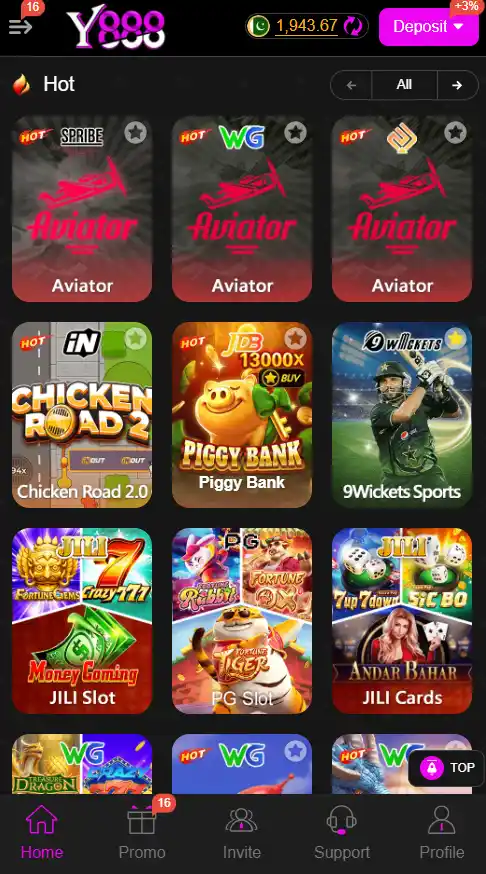Image resolution: width=486 pixels, height=874 pixels.
Task: Open the PG Slot collection
Action: pyautogui.click(x=242, y=621)
